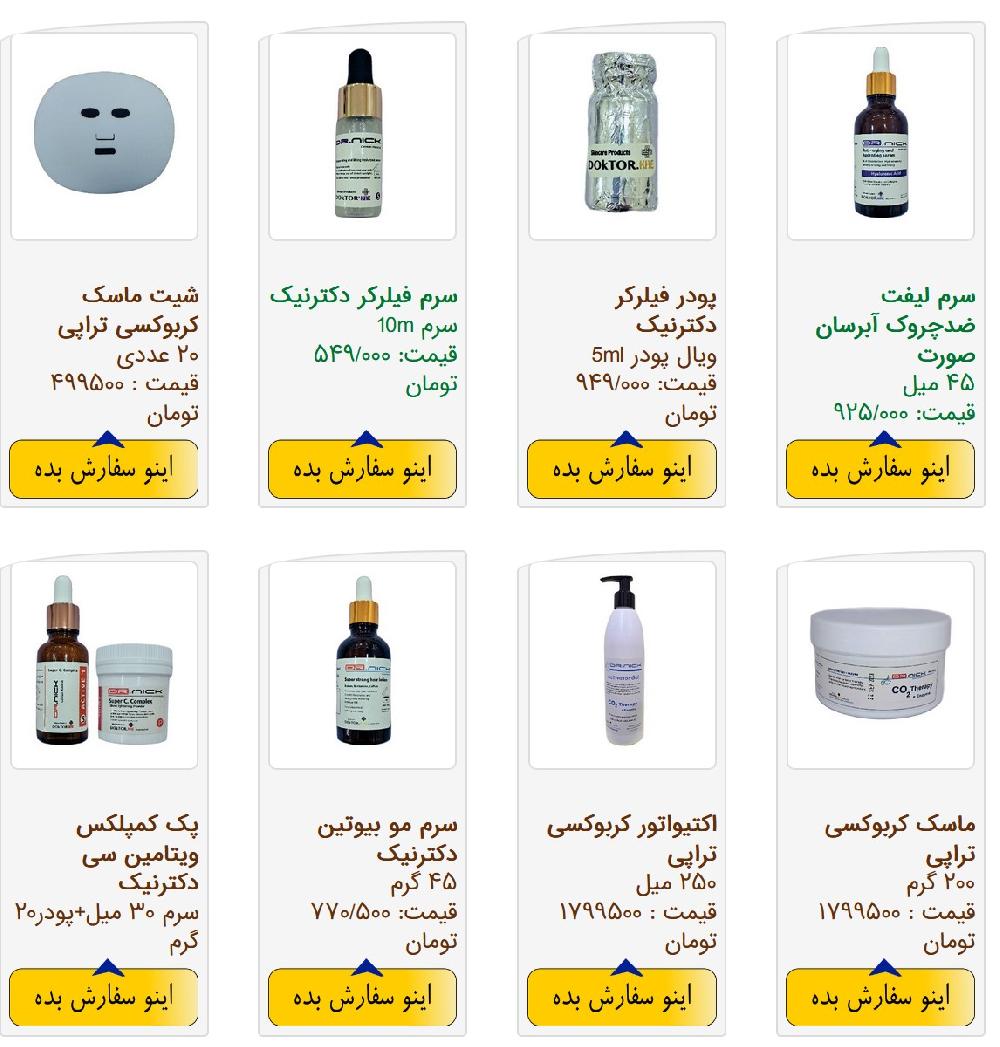View the CO2 therapy mask jar image

point(880,665)
